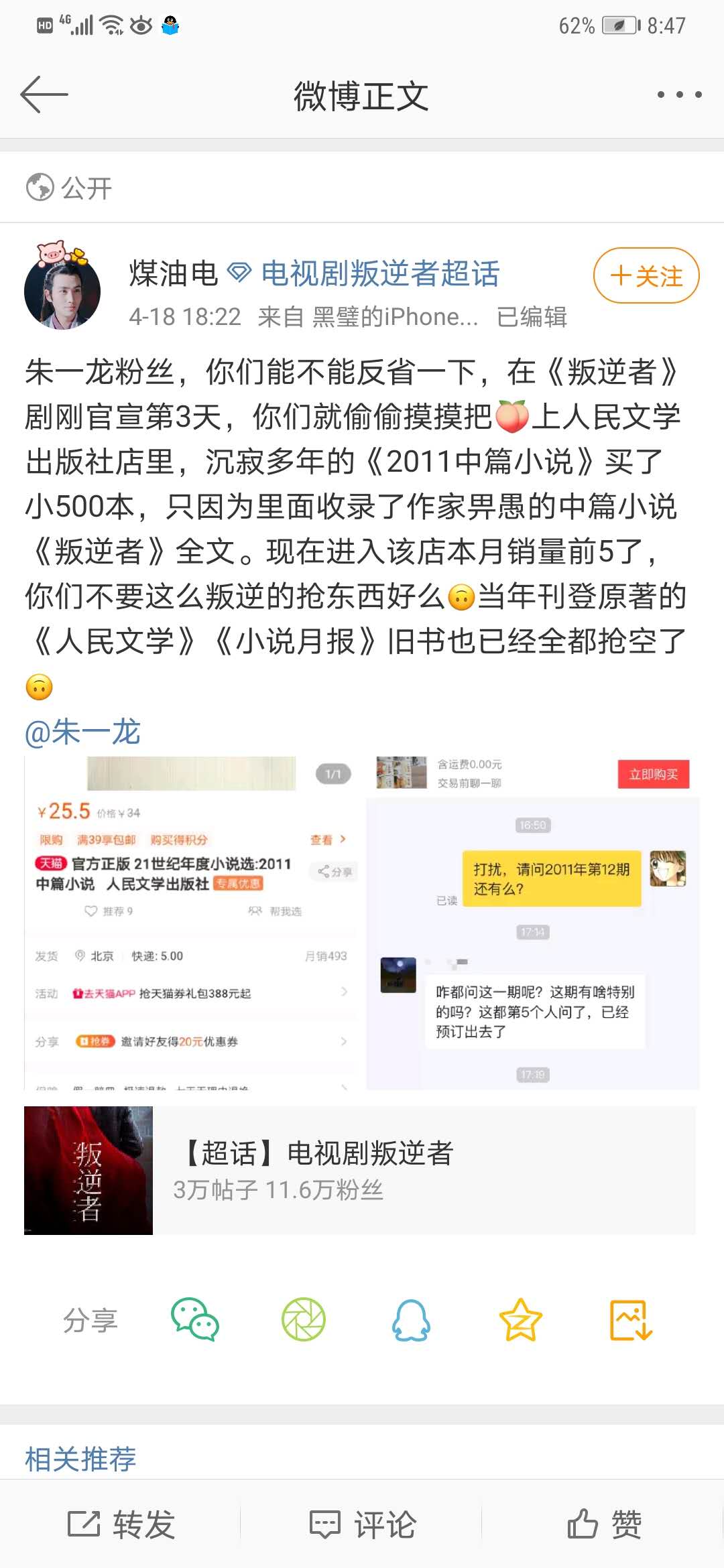The width and height of the screenshot is (724, 1568).
Task: Open the 电视剧叛逆者超话 topic link
Action: (x=380, y=274)
